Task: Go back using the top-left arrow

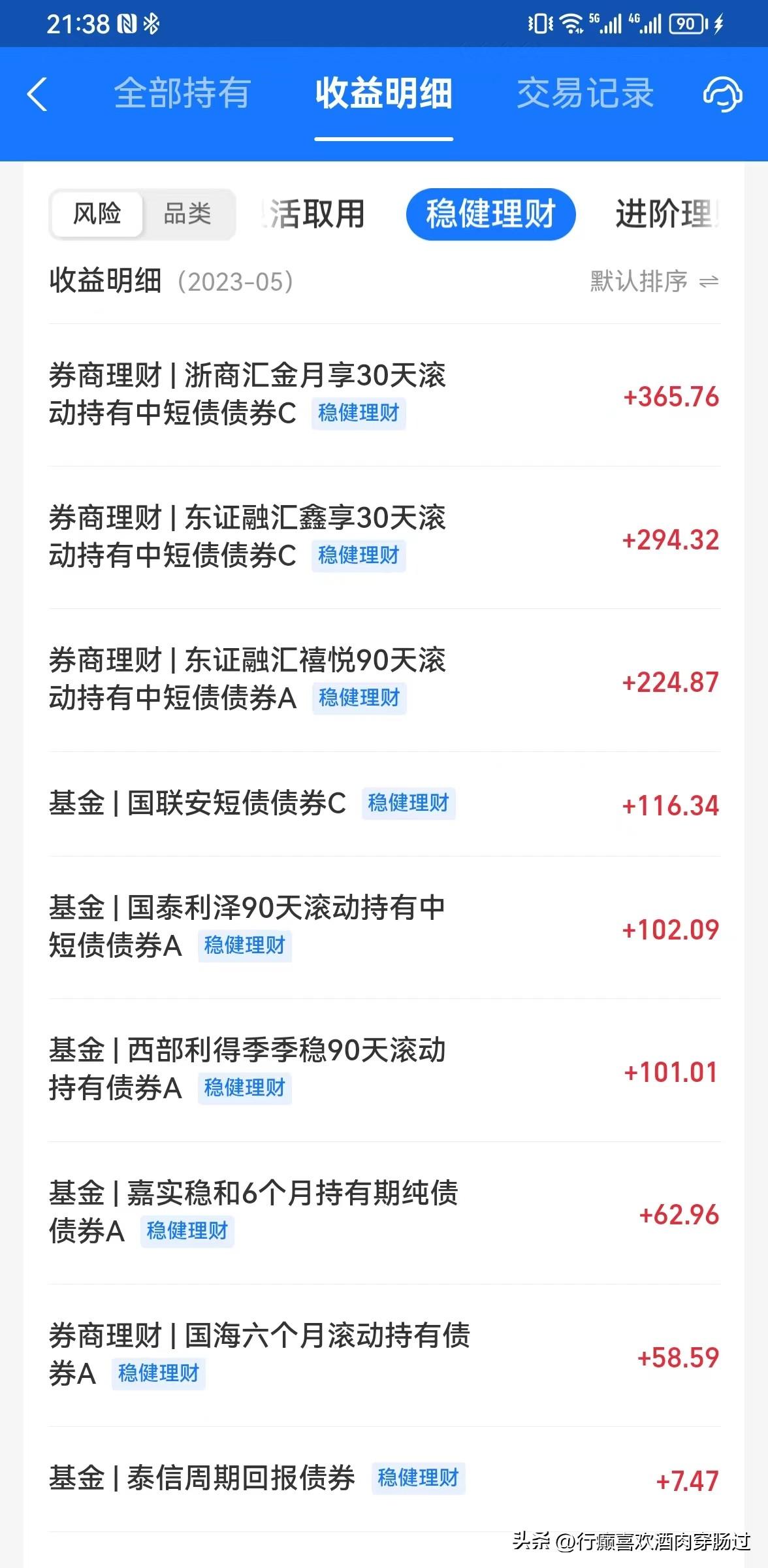Action: (38, 95)
